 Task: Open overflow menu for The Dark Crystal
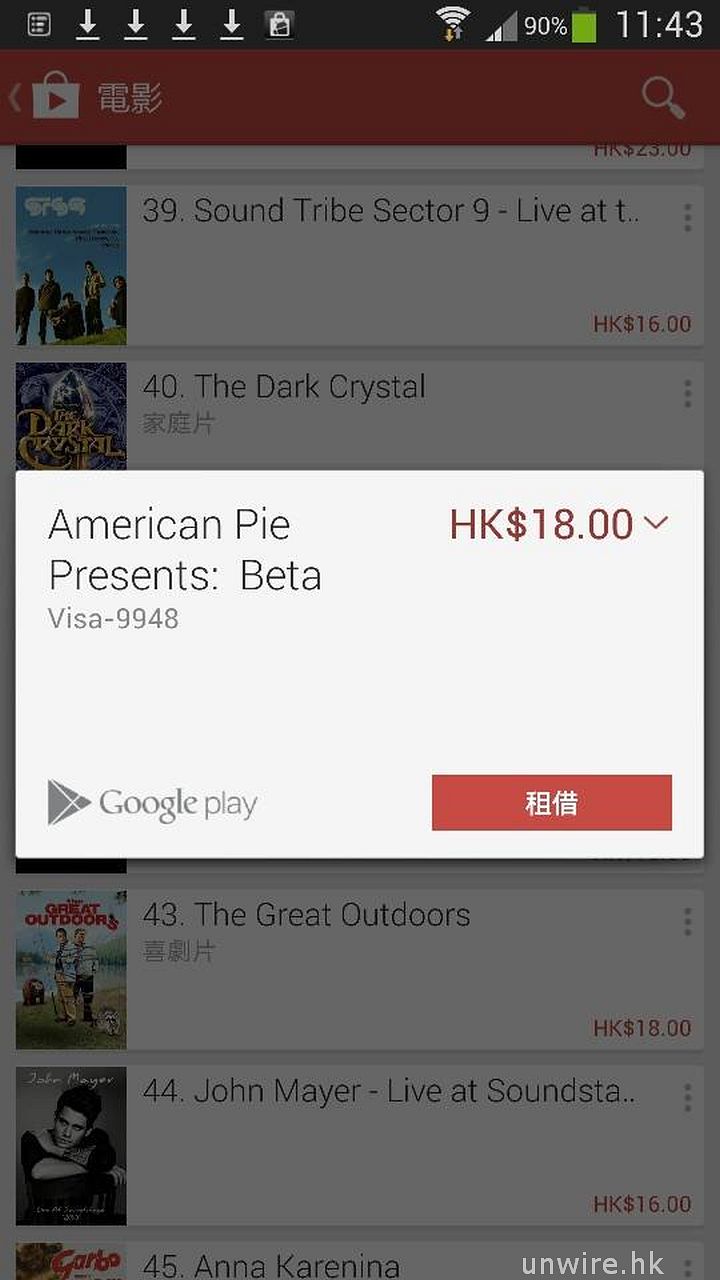pos(687,394)
